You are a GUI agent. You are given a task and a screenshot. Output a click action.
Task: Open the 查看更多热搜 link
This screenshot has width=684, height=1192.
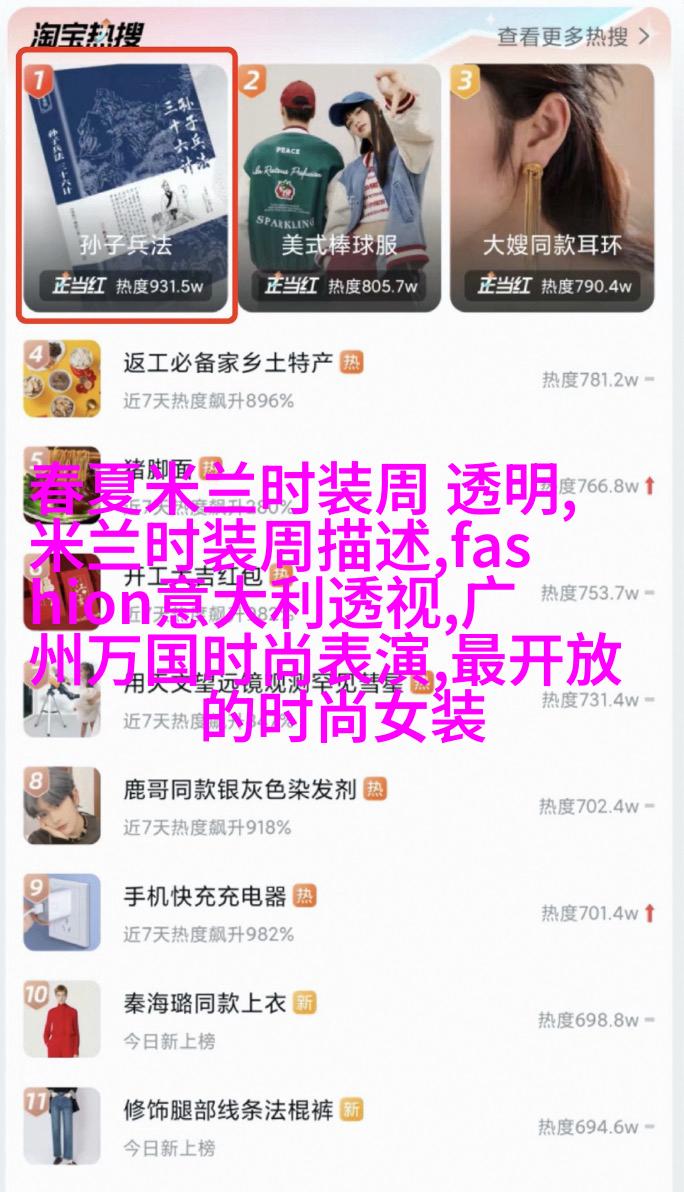[x=573, y=37]
